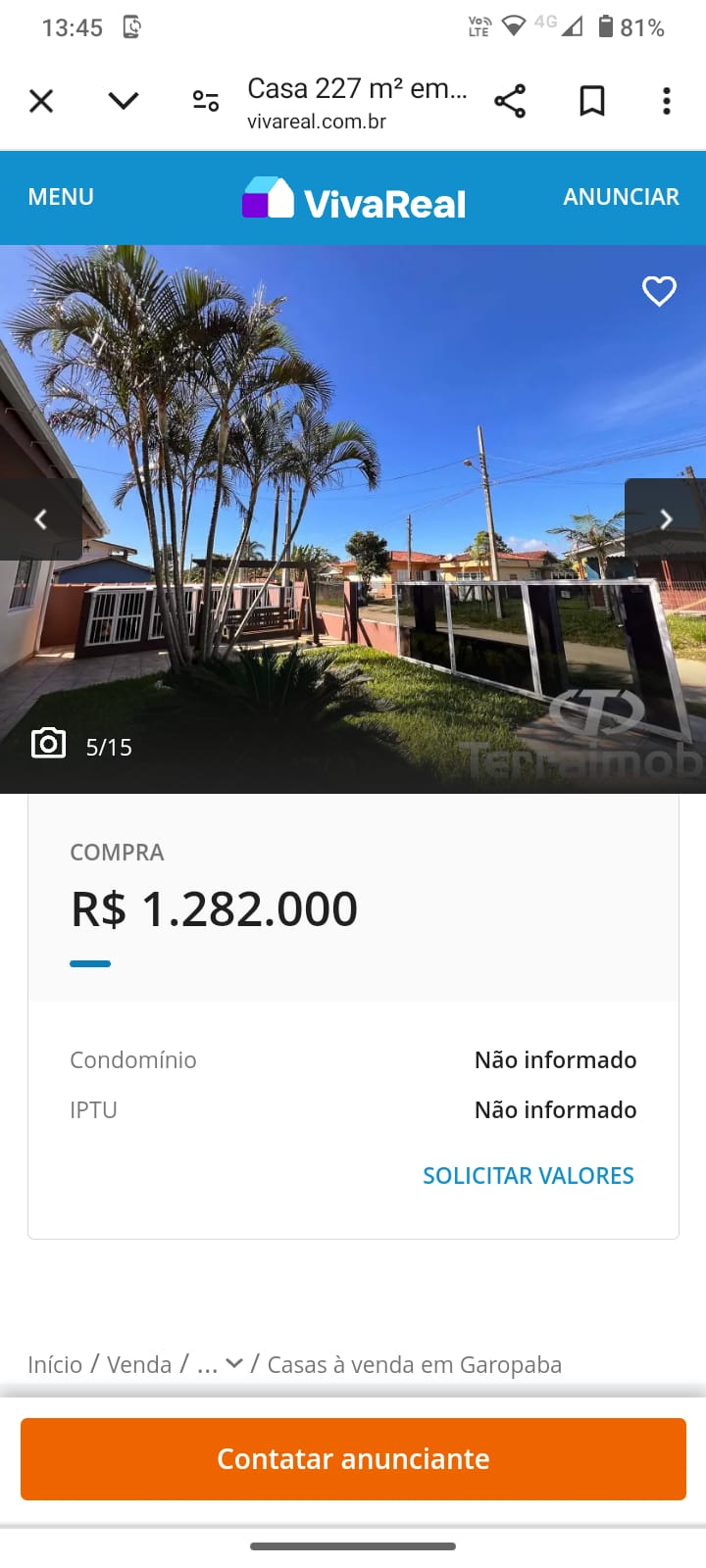
Task: Open the photo gallery camera counter
Action: tap(82, 746)
